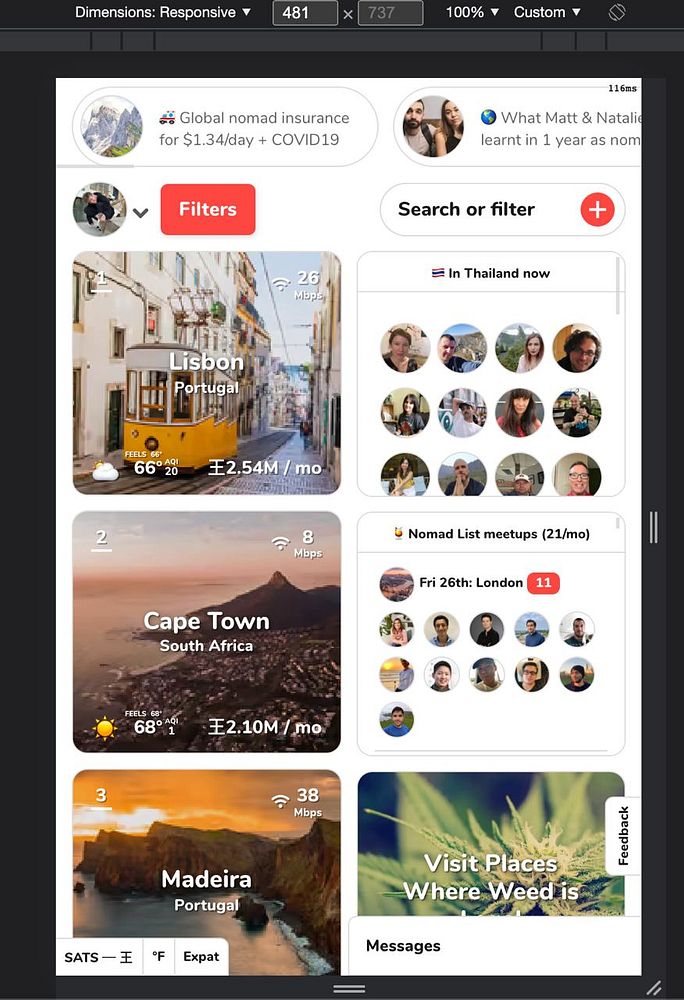The image size is (684, 1000).
Task: Change the SATS currency setting
Action: 98,957
